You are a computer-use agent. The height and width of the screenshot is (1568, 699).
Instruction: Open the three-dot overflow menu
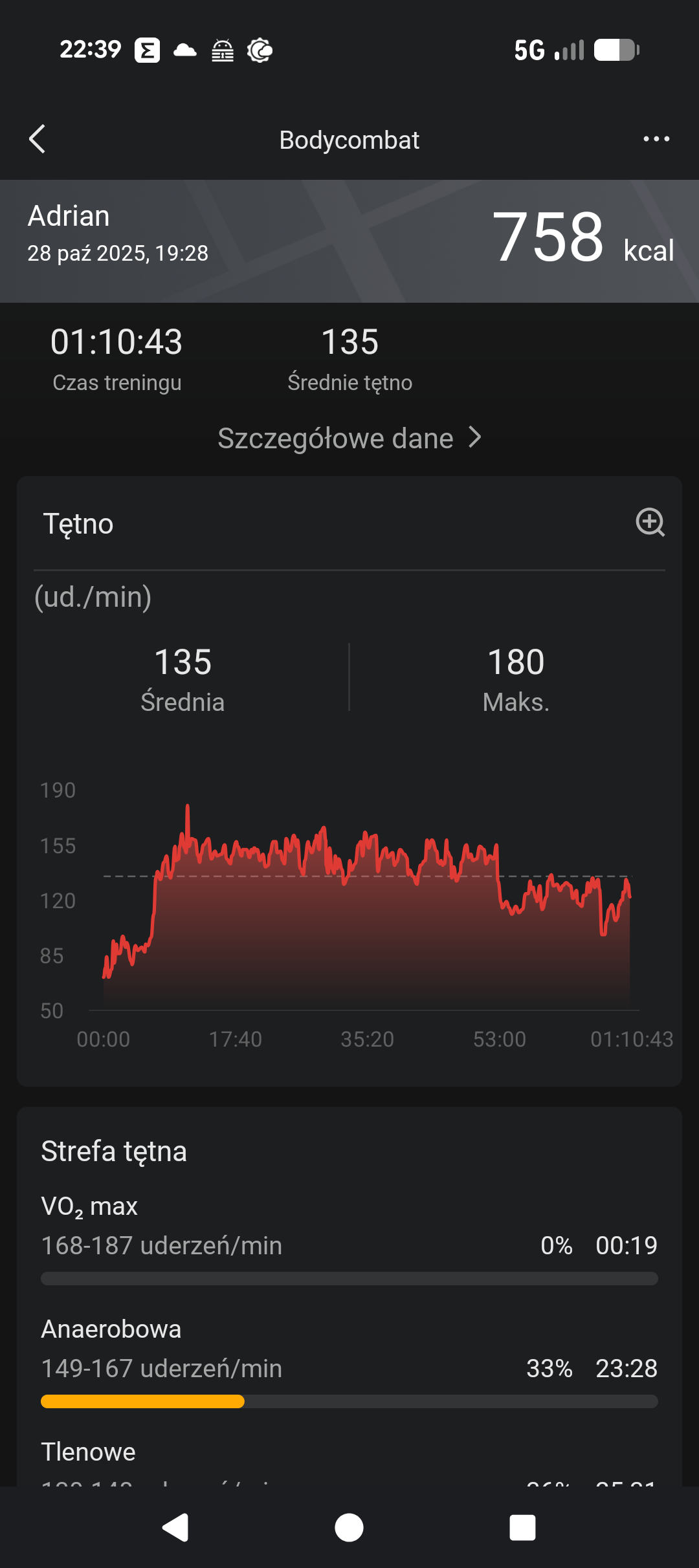[x=656, y=139]
